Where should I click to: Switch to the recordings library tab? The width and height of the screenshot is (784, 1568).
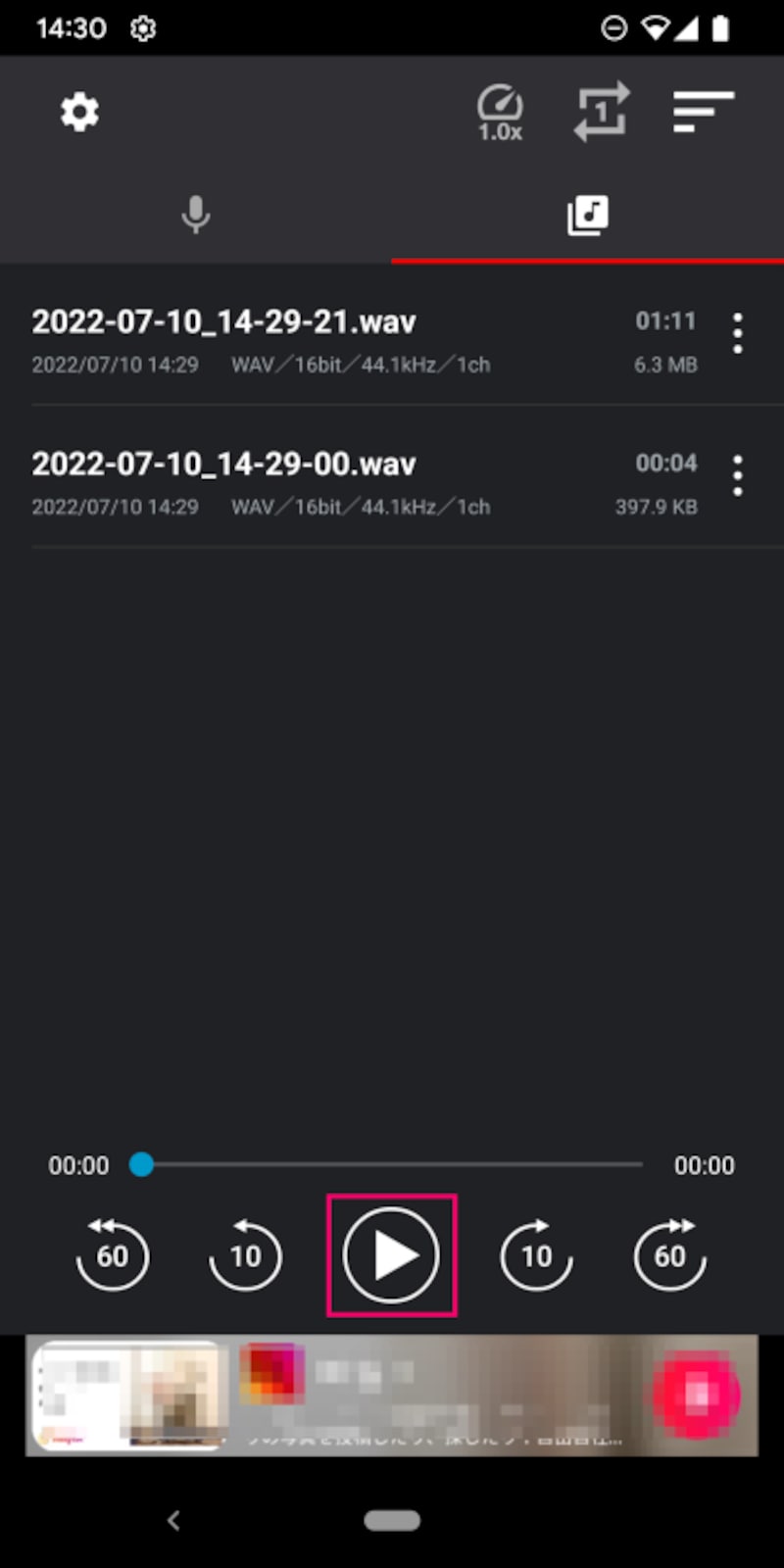pyautogui.click(x=588, y=215)
